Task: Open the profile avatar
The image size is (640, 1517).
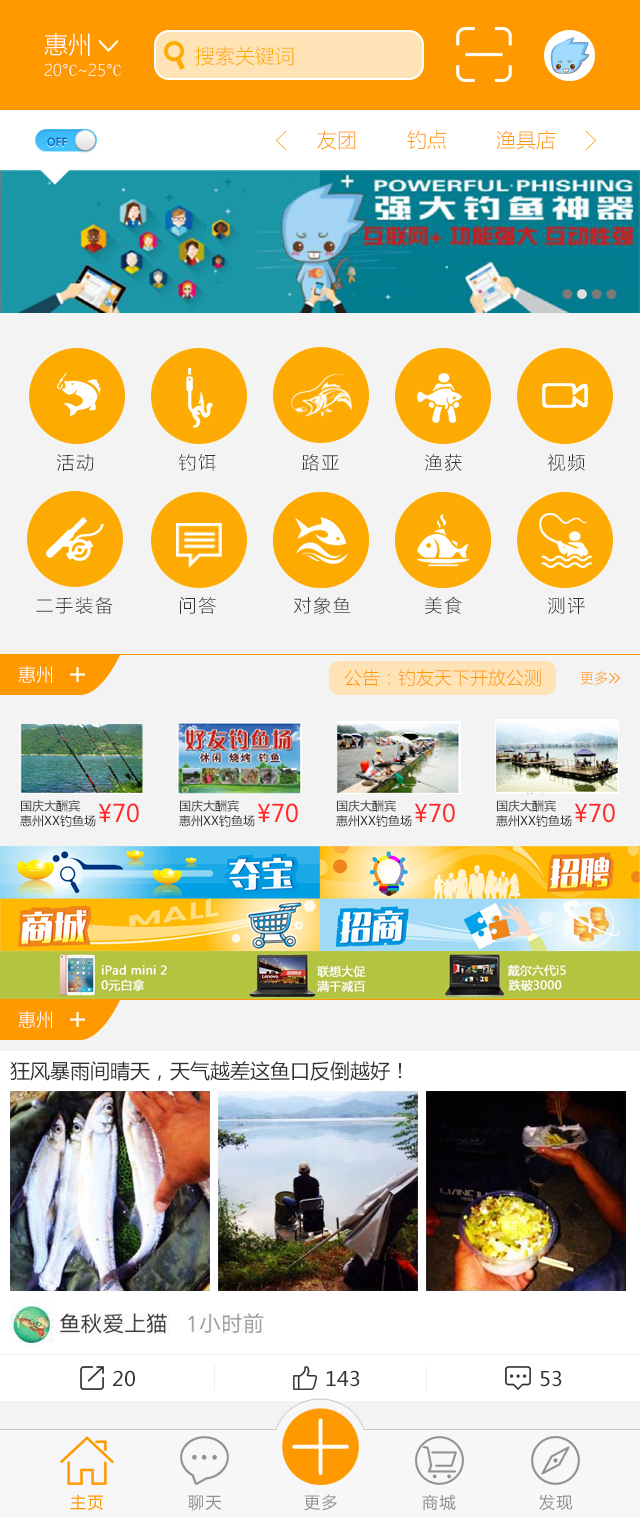Action: 569,56
